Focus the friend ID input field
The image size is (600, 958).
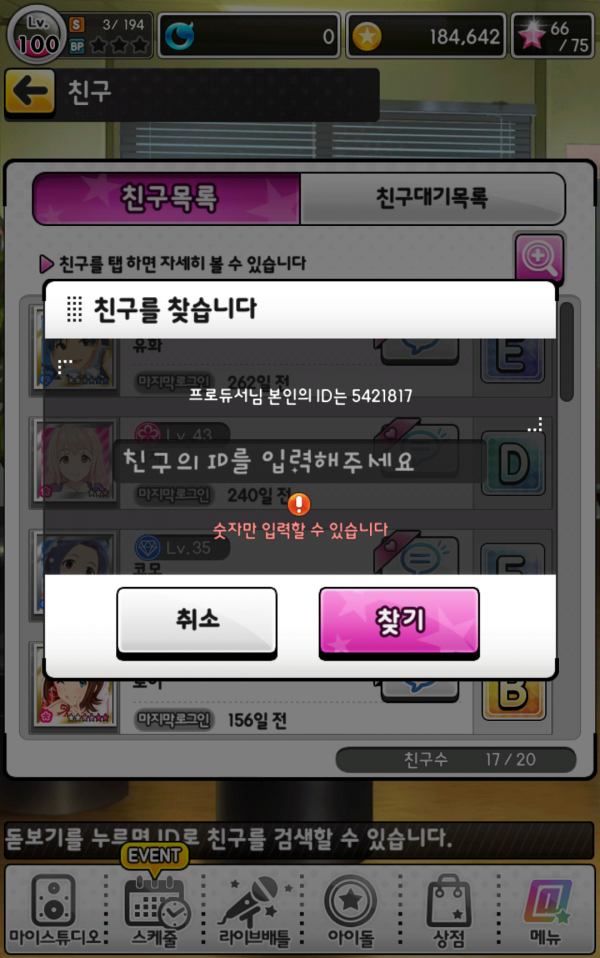tap(298, 463)
